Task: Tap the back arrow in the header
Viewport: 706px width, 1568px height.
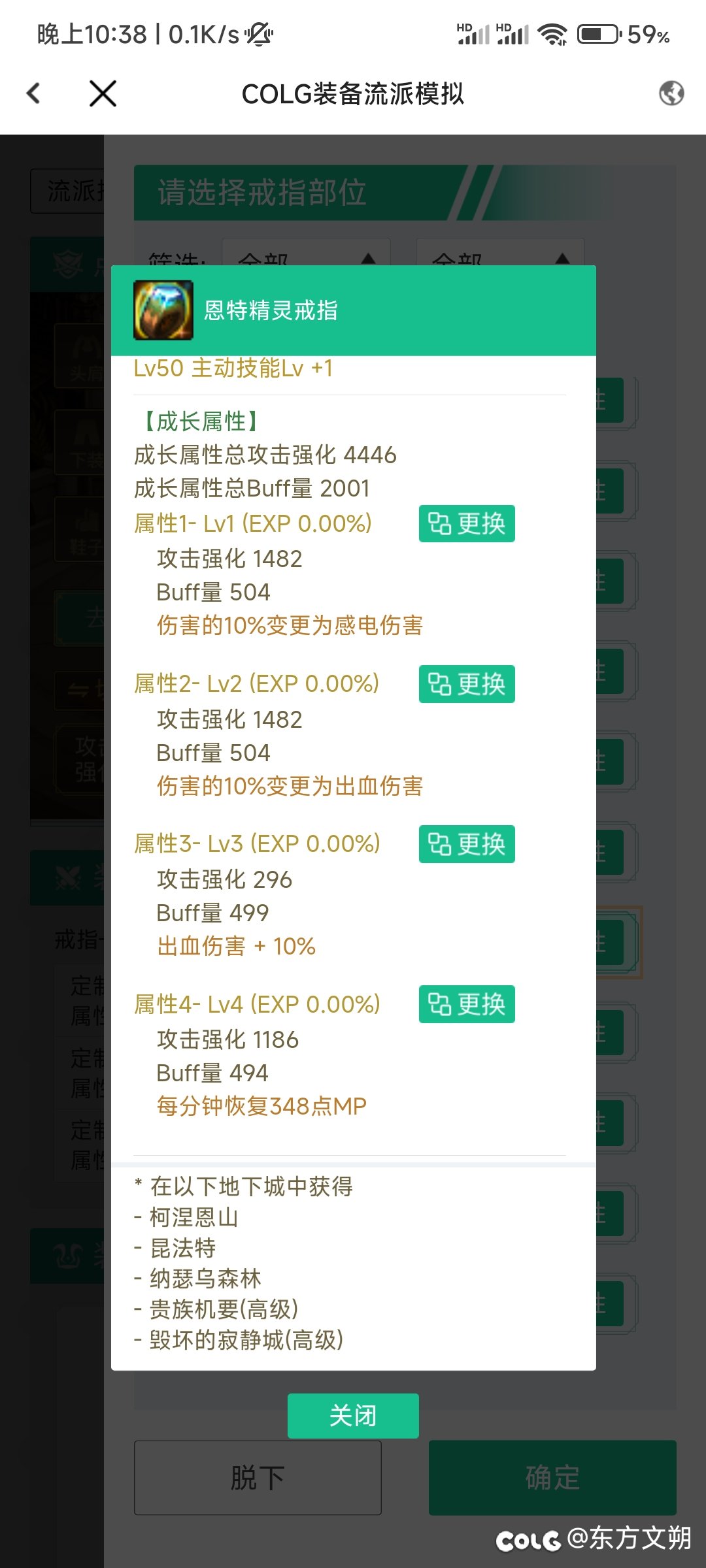Action: point(34,93)
